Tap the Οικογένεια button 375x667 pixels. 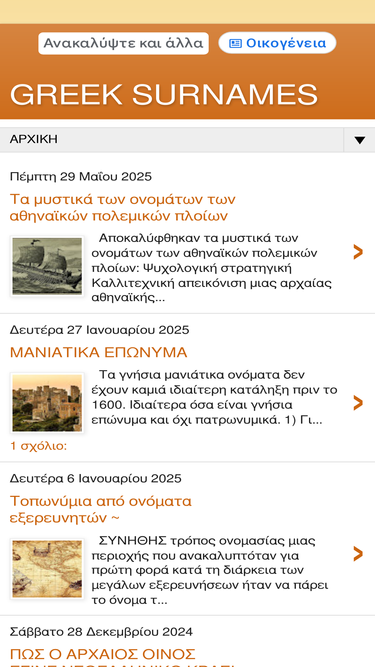click(x=277, y=43)
